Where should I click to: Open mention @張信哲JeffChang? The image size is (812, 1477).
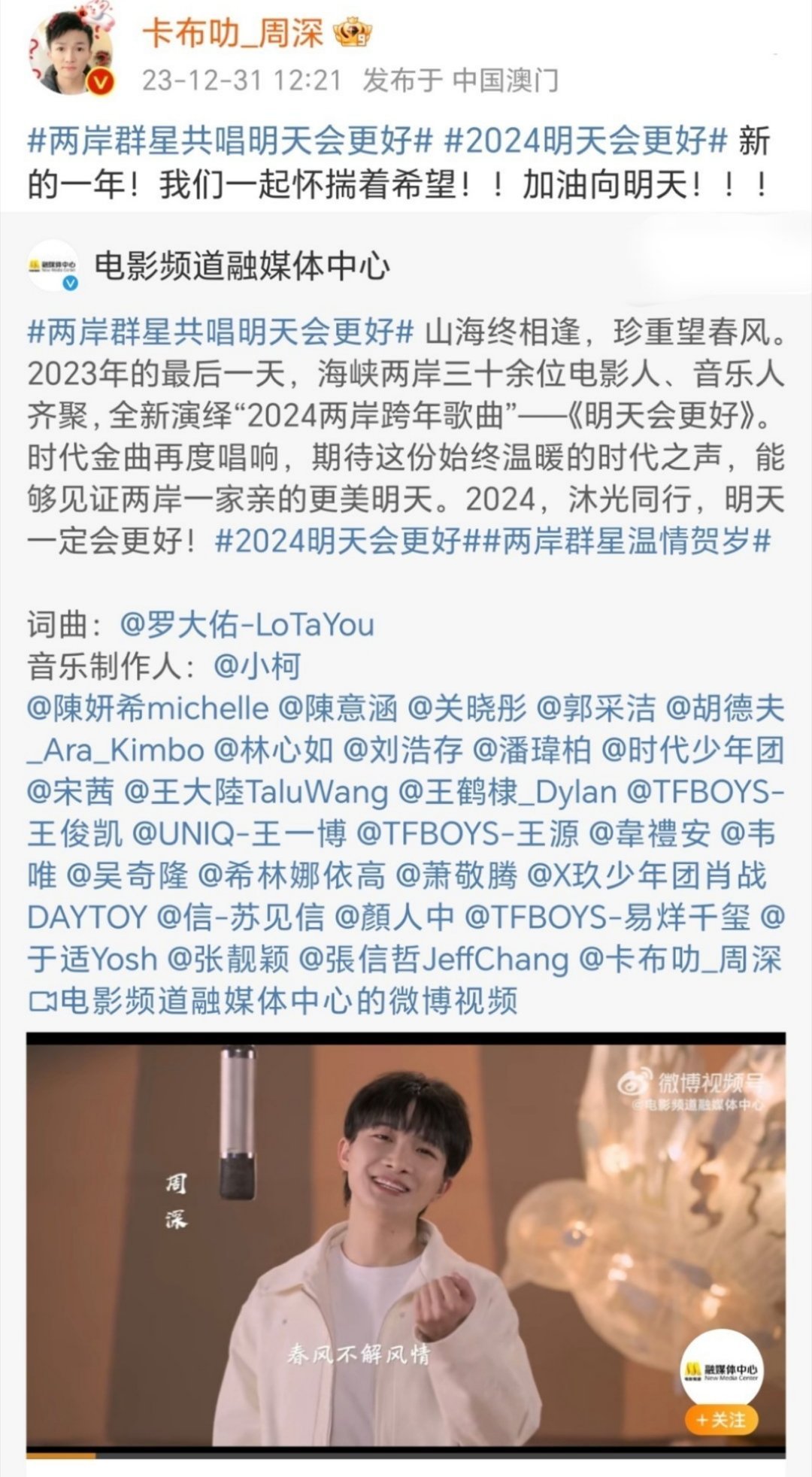(433, 959)
